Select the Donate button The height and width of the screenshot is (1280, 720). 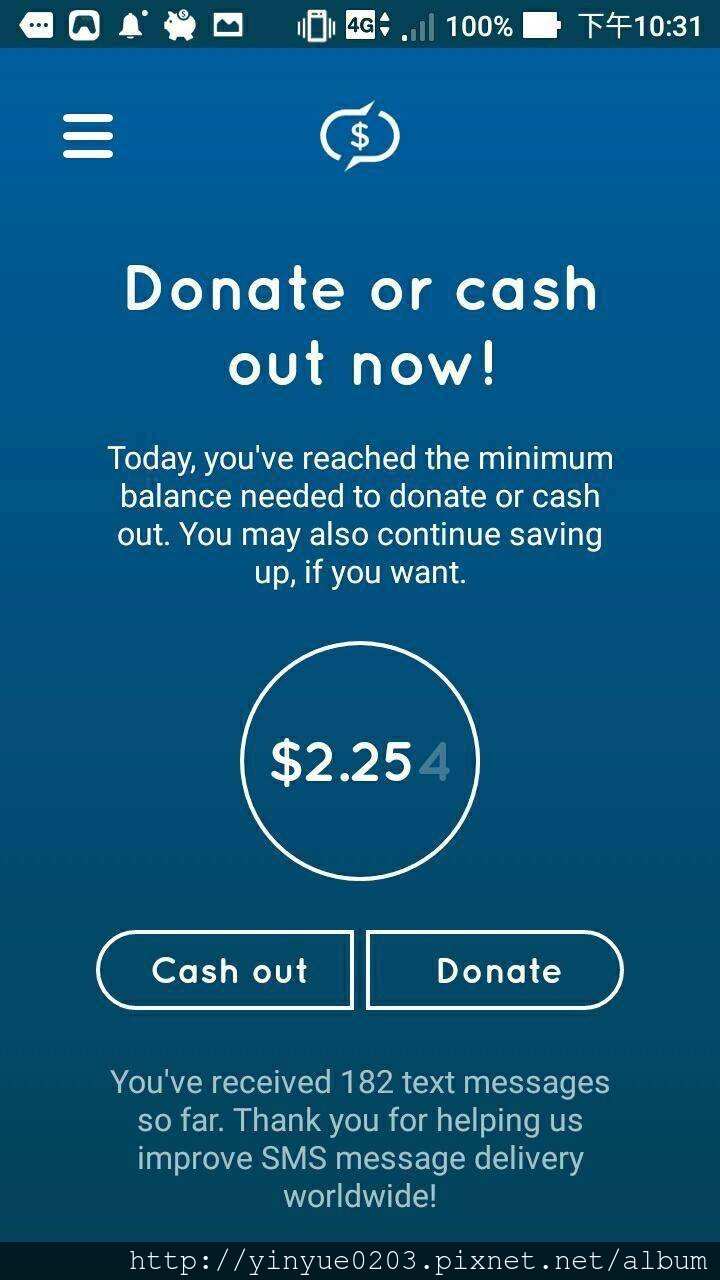(495, 970)
